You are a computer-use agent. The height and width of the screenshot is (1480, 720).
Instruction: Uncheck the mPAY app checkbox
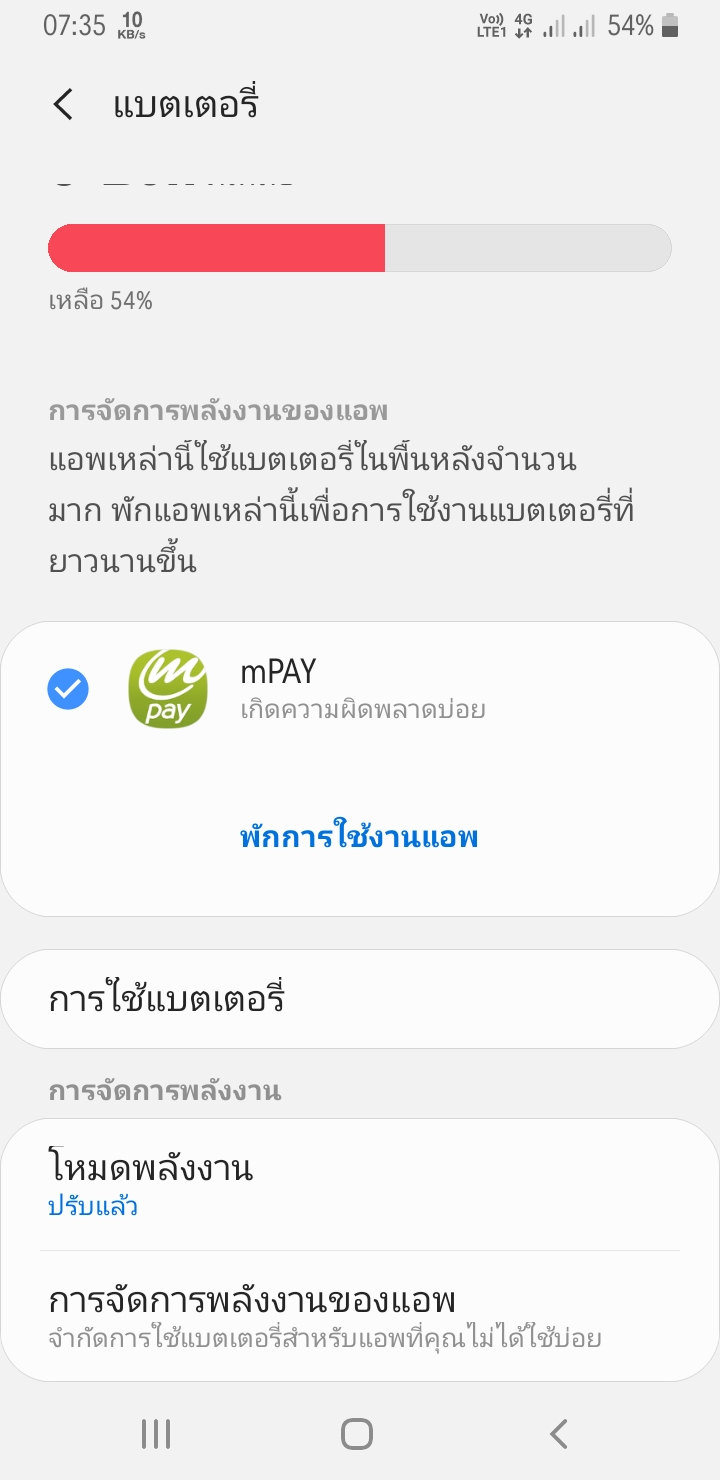[68, 688]
